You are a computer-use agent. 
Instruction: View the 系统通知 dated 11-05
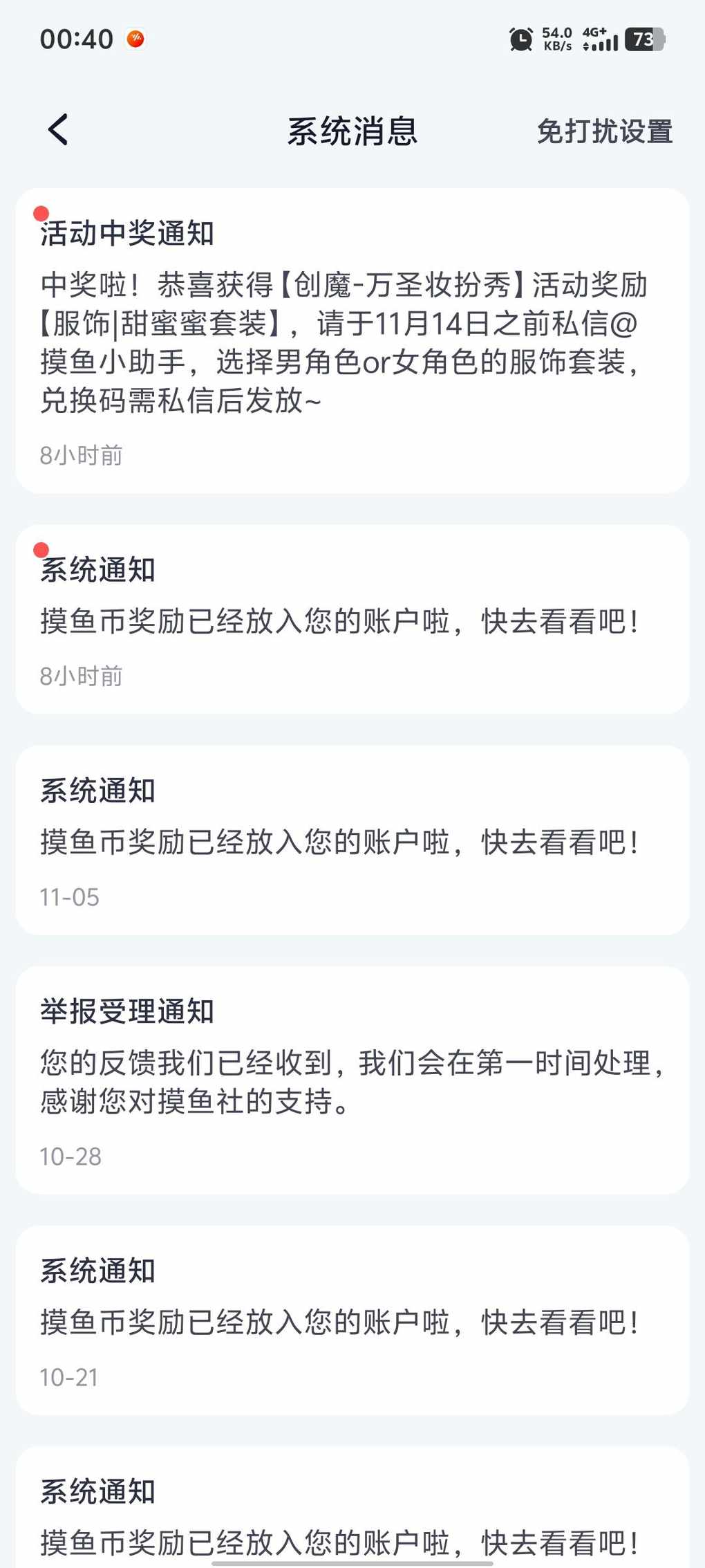tap(352, 840)
